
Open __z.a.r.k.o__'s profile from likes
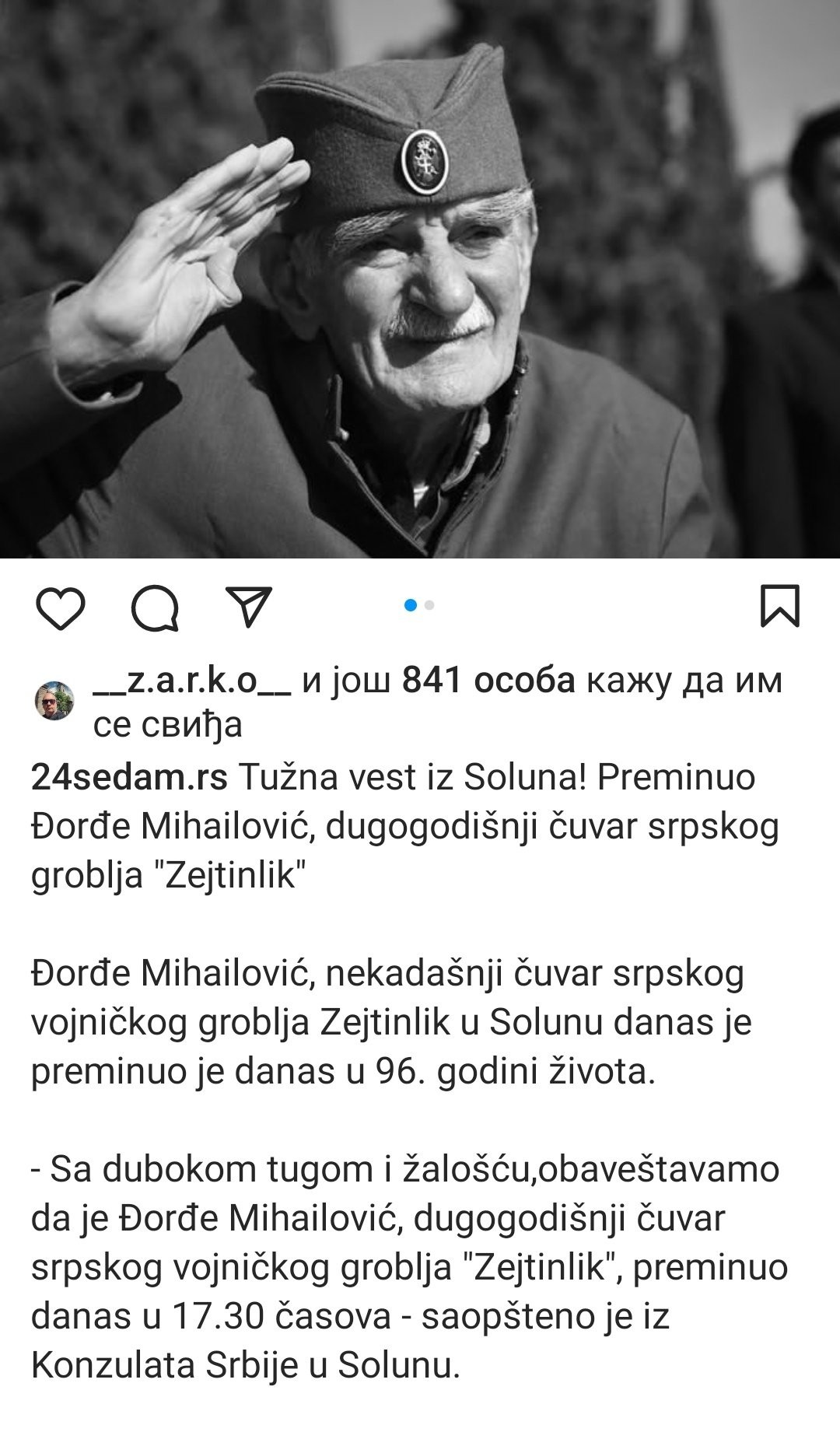(x=191, y=681)
